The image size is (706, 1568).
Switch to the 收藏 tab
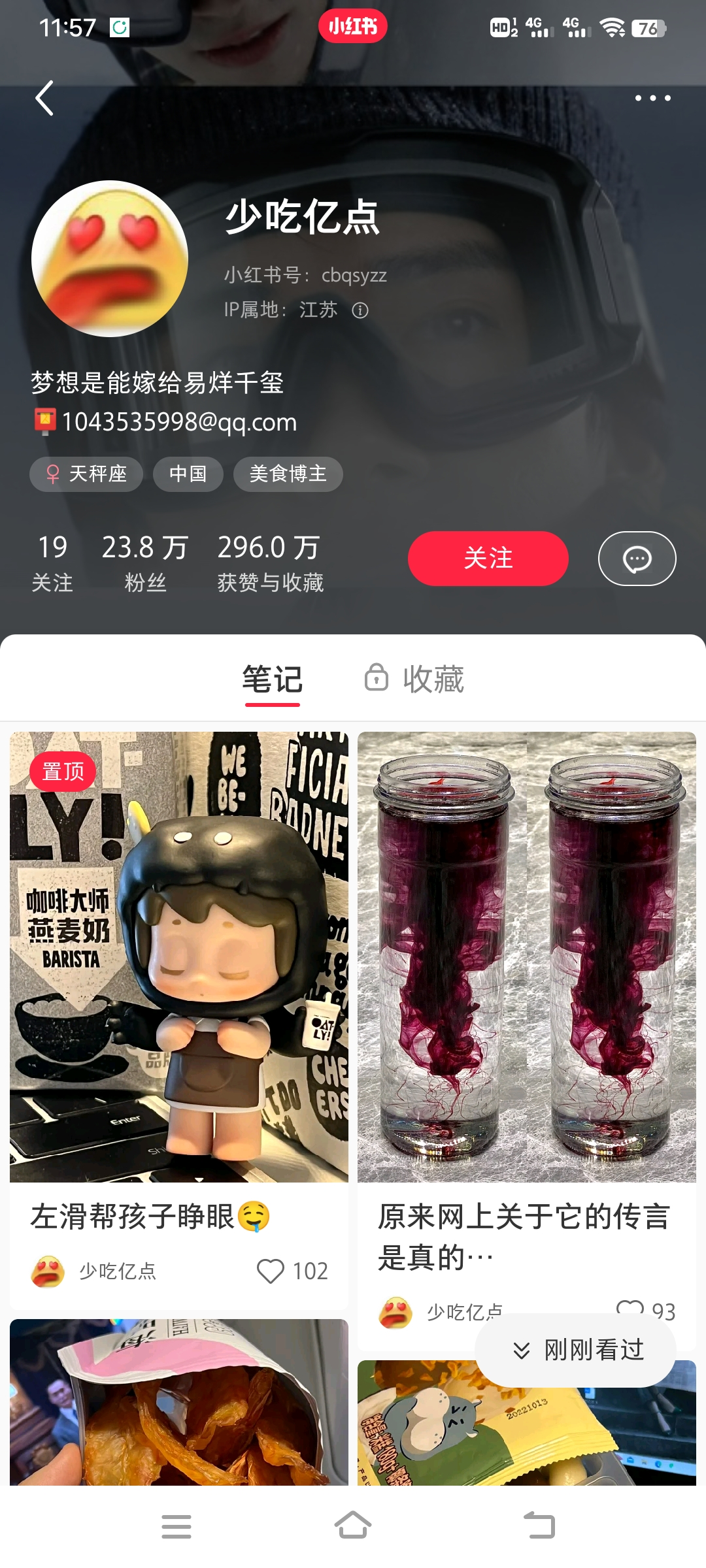415,679
